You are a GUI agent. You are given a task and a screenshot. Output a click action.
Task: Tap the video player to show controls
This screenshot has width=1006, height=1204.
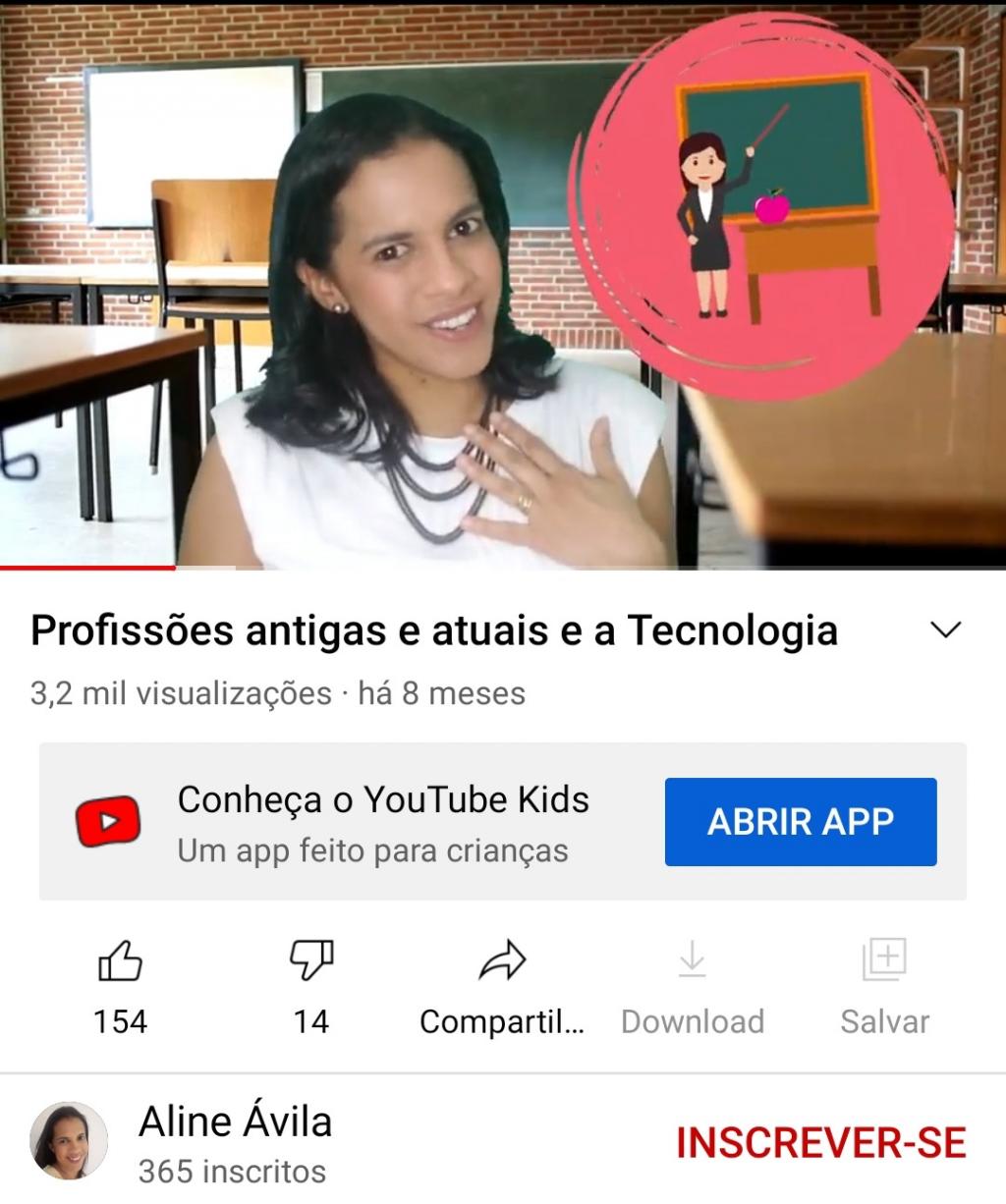503,285
